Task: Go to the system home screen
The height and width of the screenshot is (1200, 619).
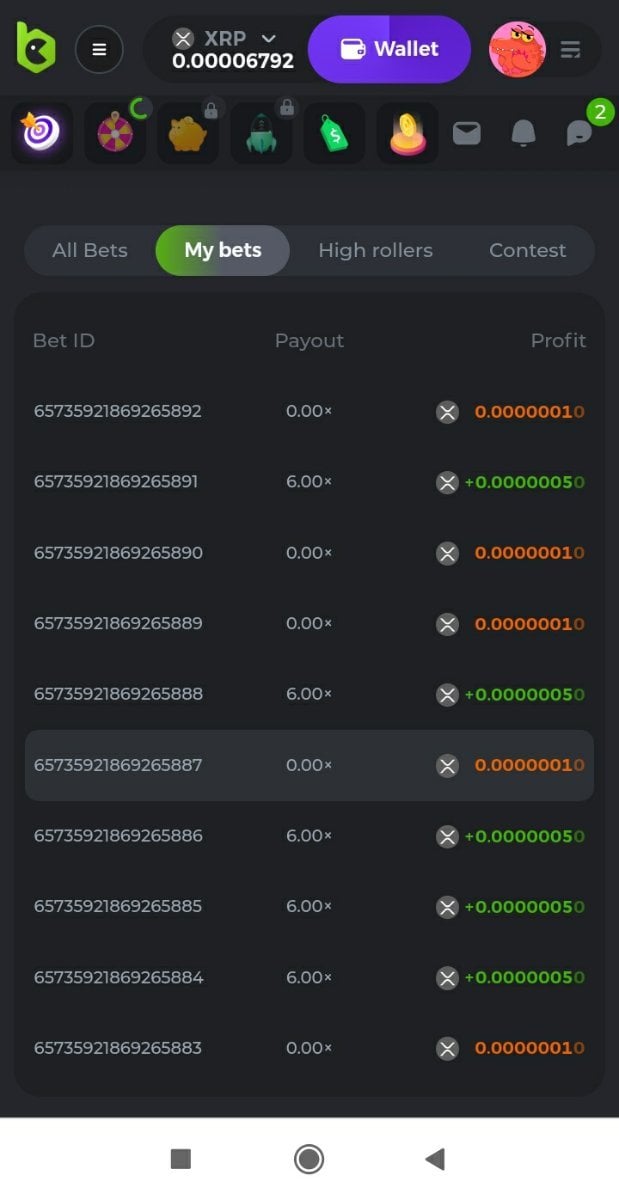Action: point(309,1159)
